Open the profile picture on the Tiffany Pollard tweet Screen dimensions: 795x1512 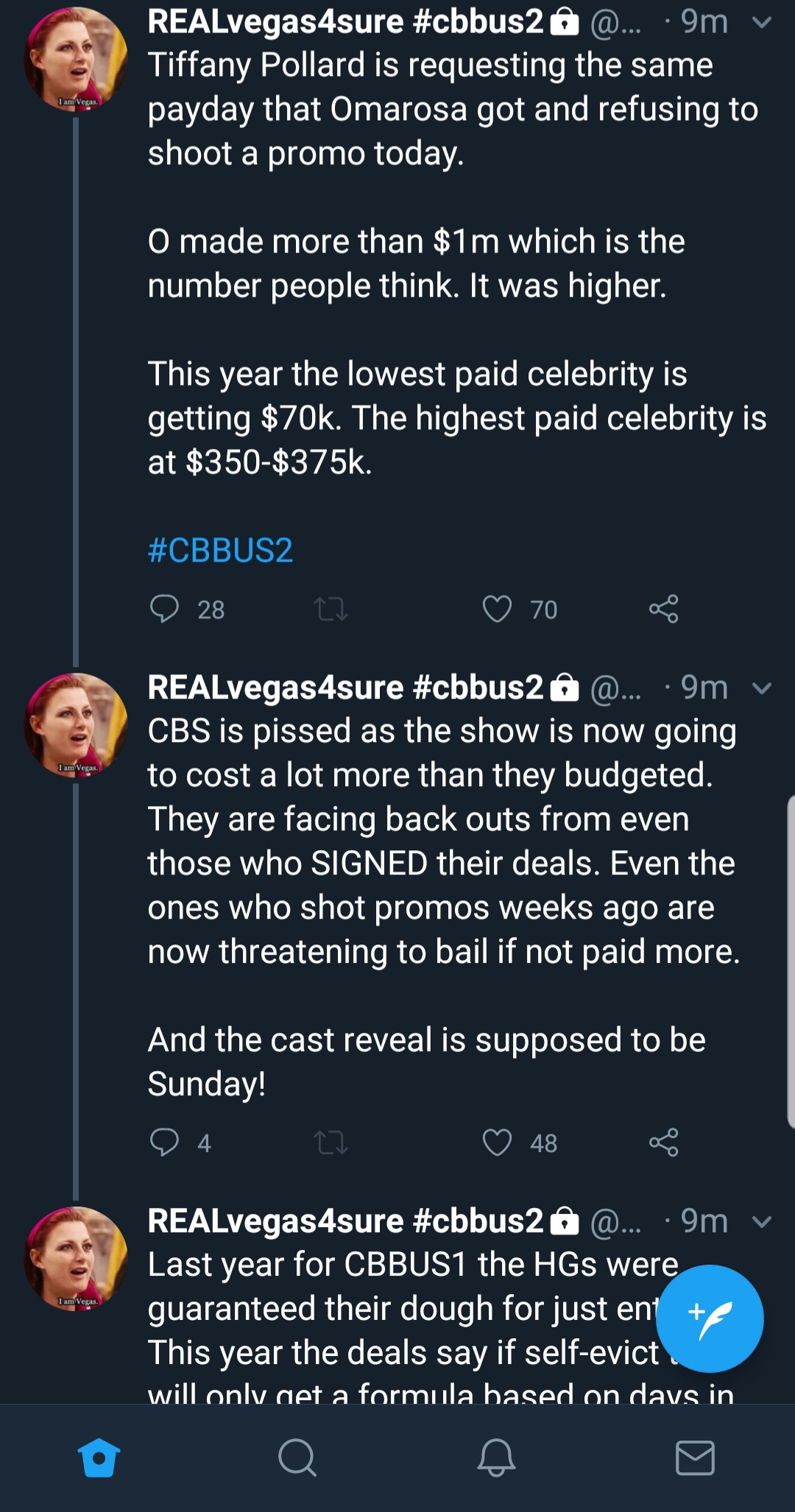[x=76, y=59]
